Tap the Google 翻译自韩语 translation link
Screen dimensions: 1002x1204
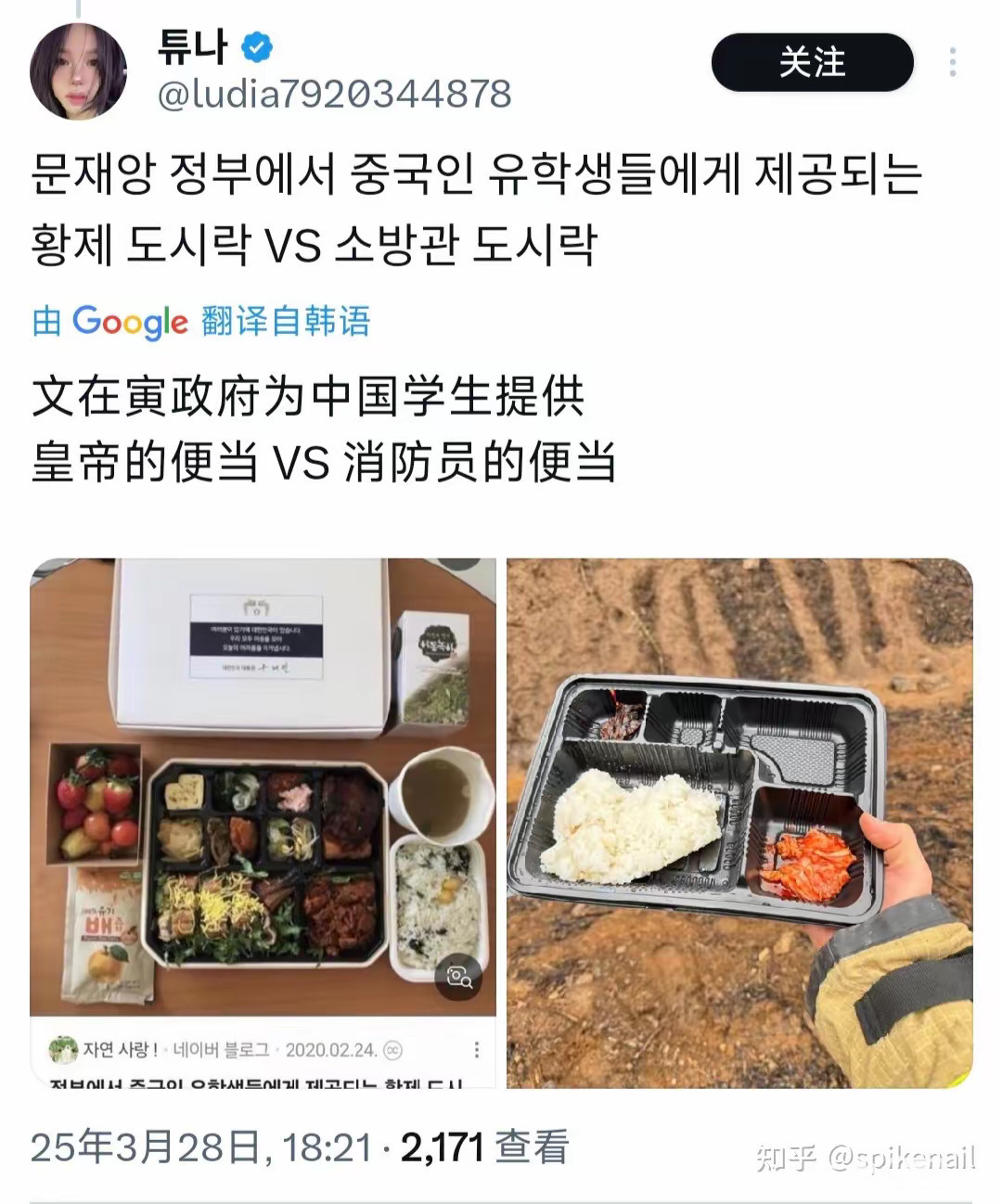point(201,321)
